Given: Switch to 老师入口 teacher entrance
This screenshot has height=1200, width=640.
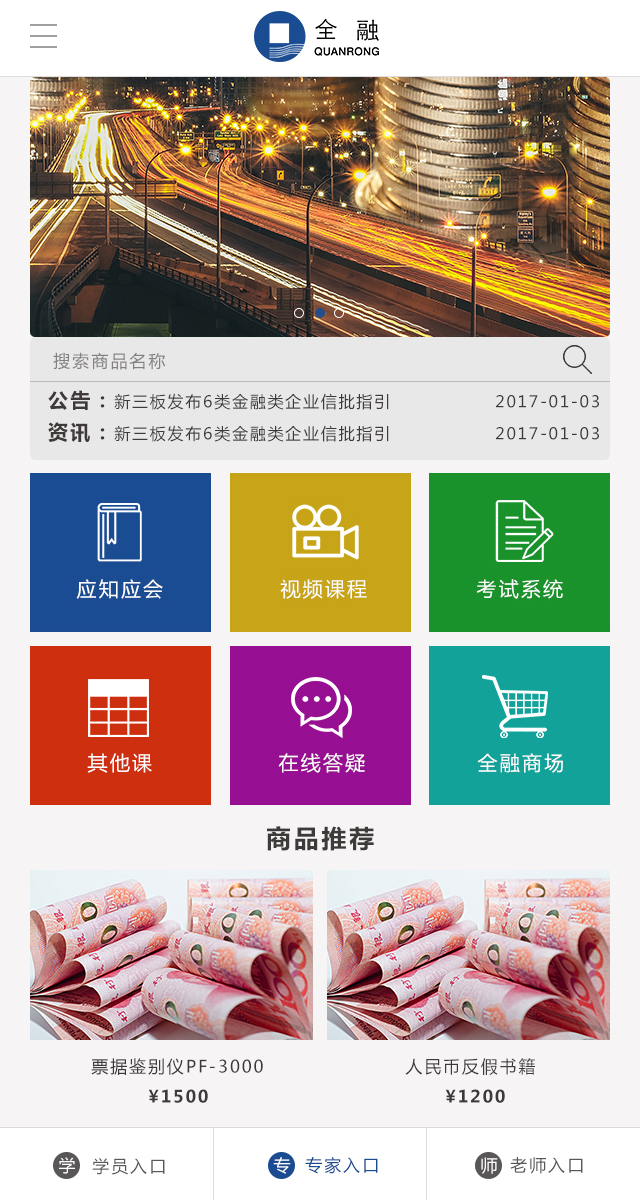Looking at the screenshot, I should click(531, 1165).
